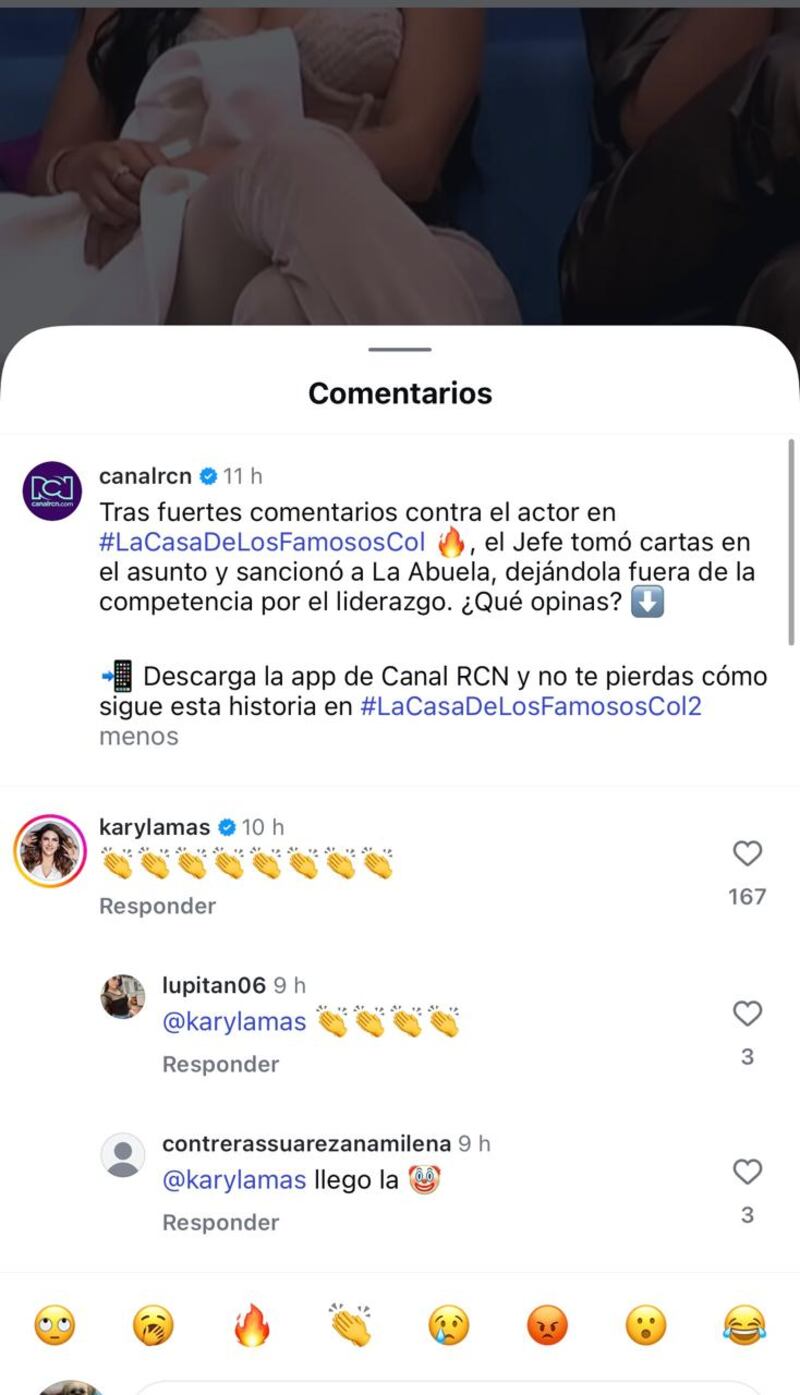Open #LaCasaDeLosFamososCol2 hashtag link
800x1395 pixels.
(x=530, y=706)
